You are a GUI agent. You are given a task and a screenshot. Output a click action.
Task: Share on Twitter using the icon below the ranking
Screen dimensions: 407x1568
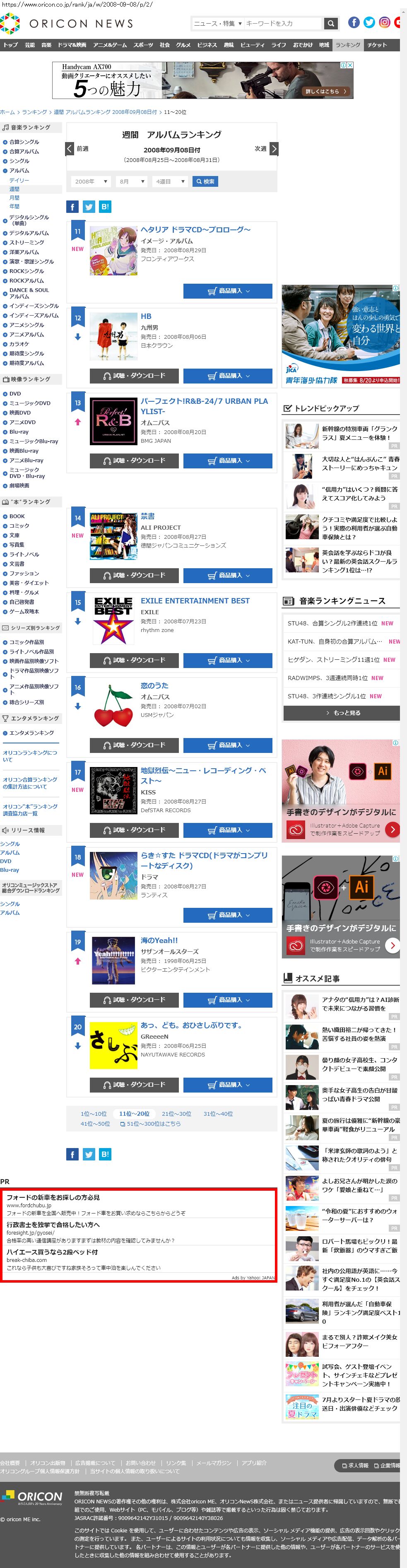point(89,1154)
